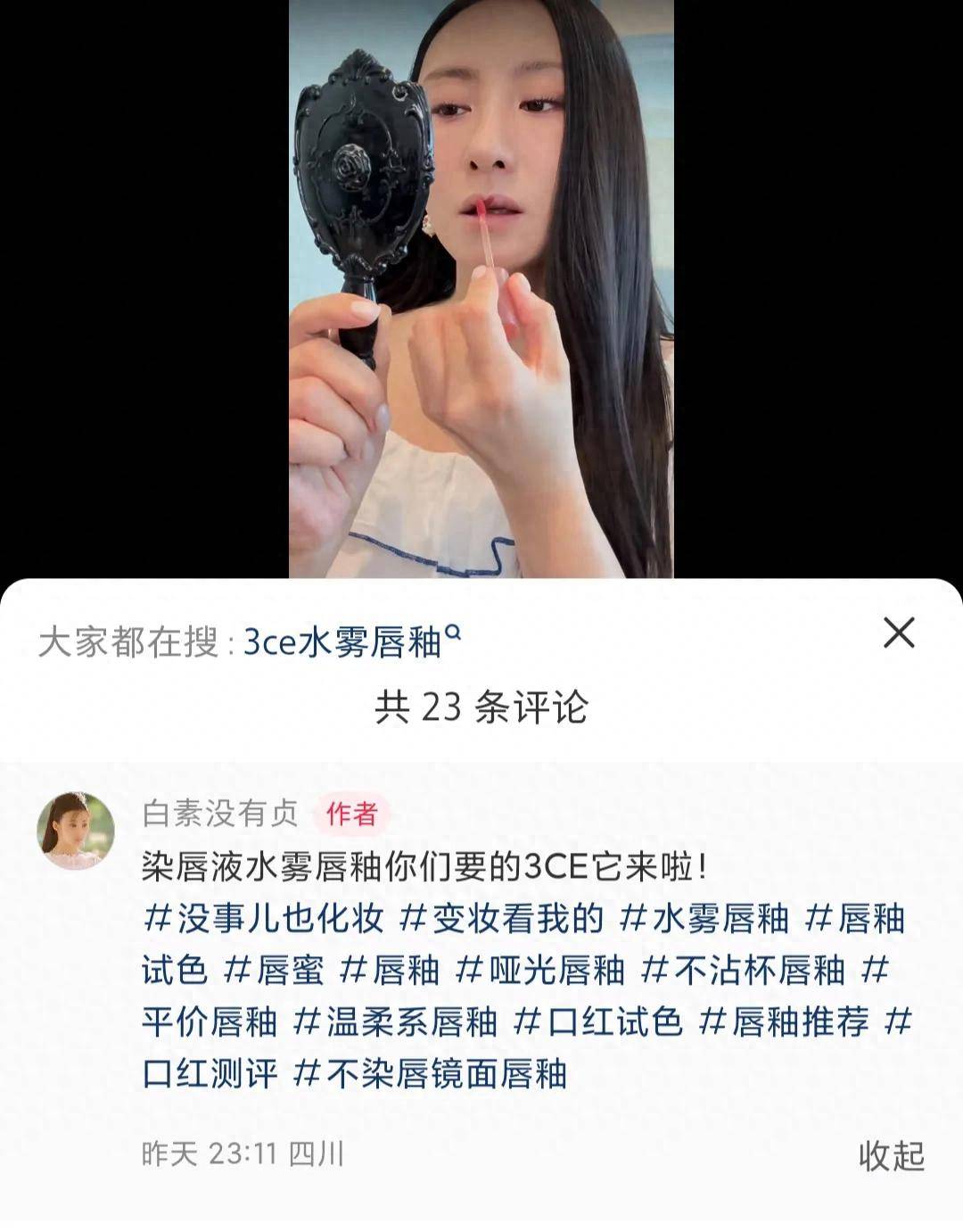Viewport: 963px width, 1232px height.
Task: Open hashtag #没事儿也化妆
Action: (264, 918)
